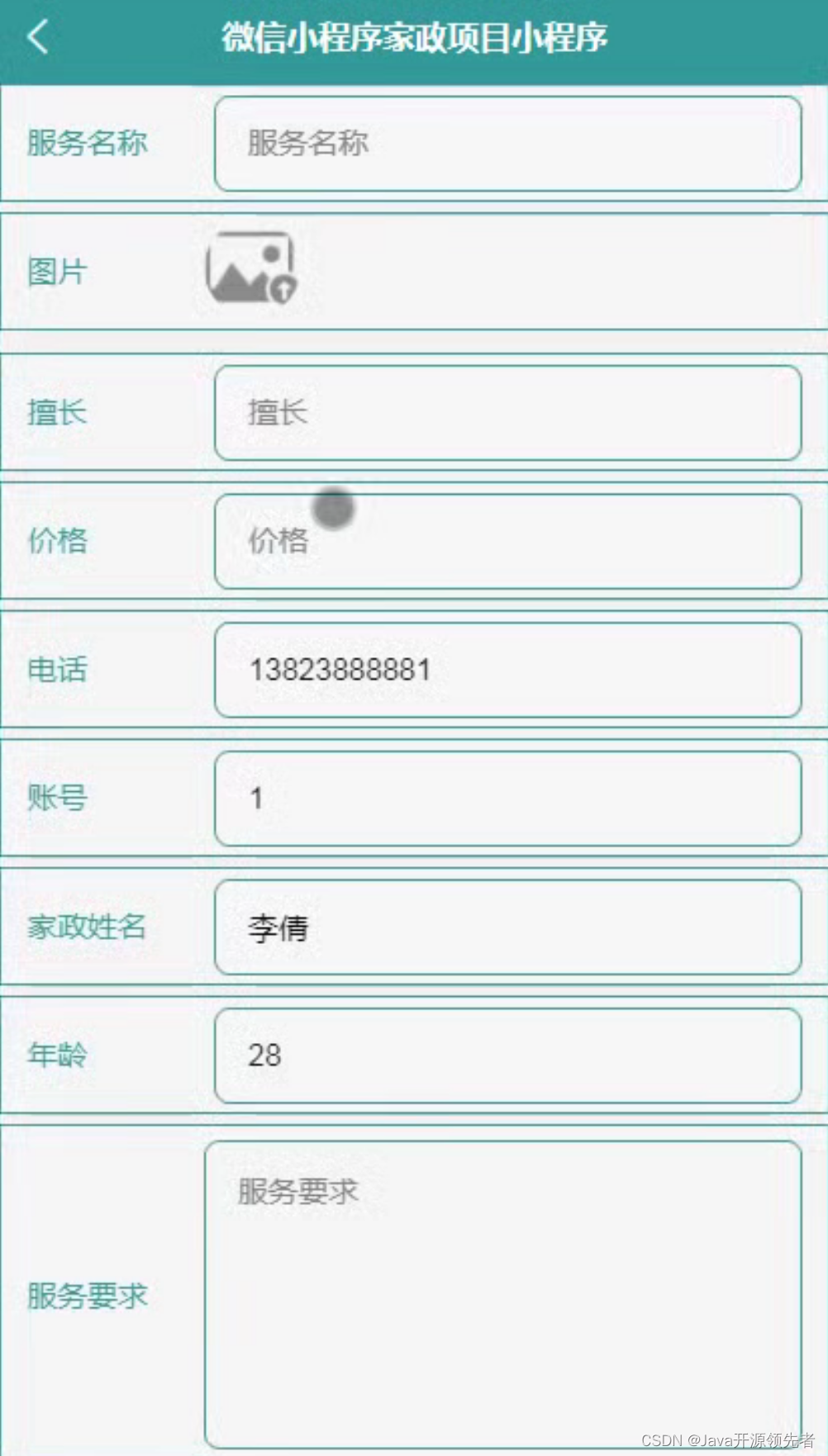Tap the 擅长 text field
This screenshot has width=828, height=1456.
tap(507, 413)
